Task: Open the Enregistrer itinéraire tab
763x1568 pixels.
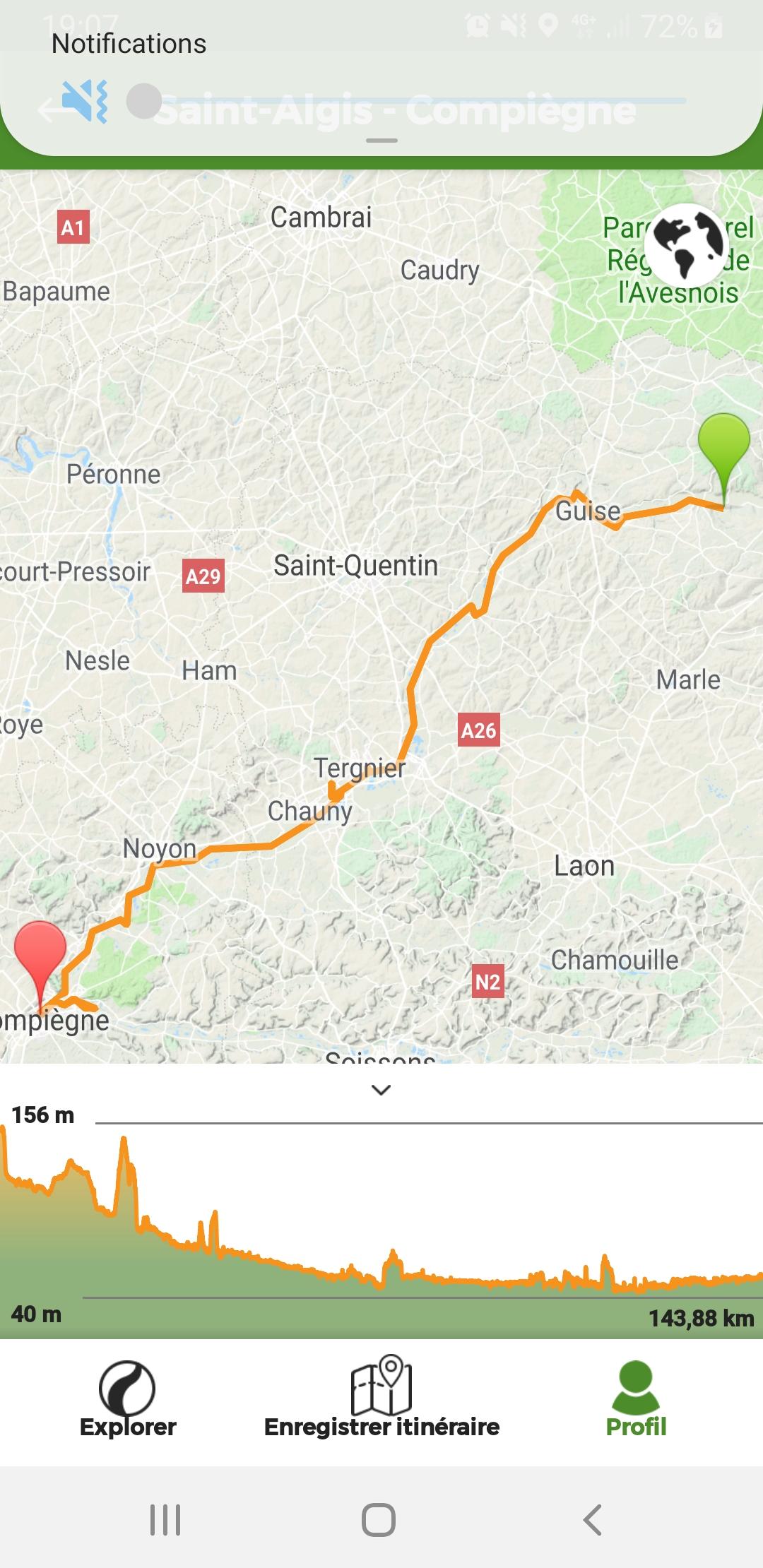Action: [x=381, y=1400]
